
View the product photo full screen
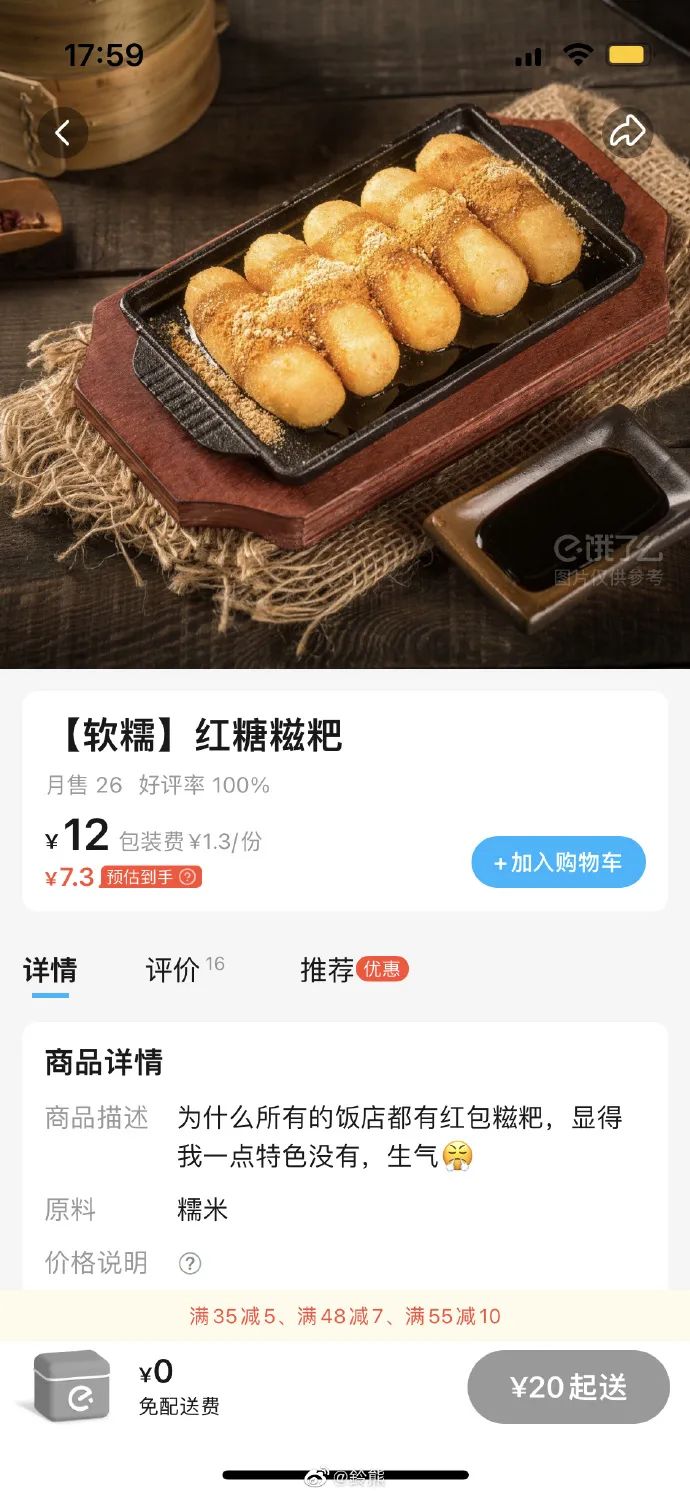(x=345, y=380)
